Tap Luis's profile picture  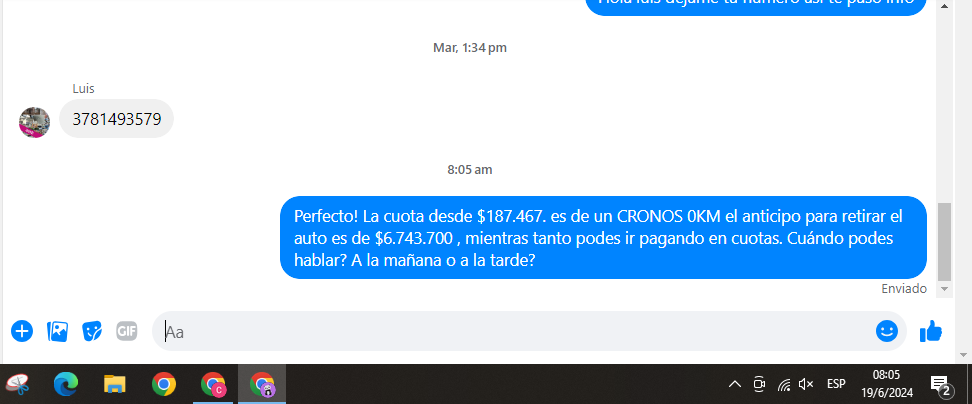coord(35,122)
